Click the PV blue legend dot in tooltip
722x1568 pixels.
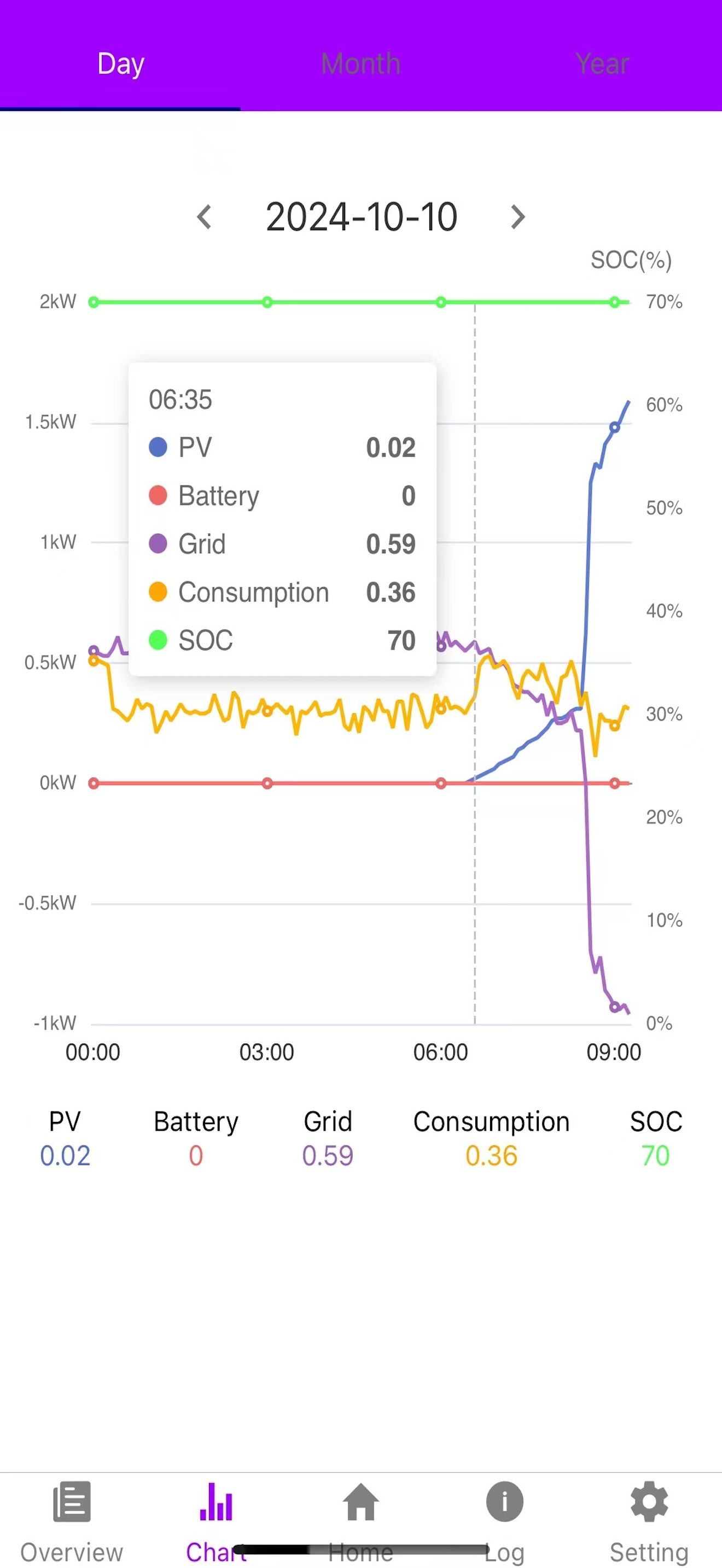coord(158,446)
